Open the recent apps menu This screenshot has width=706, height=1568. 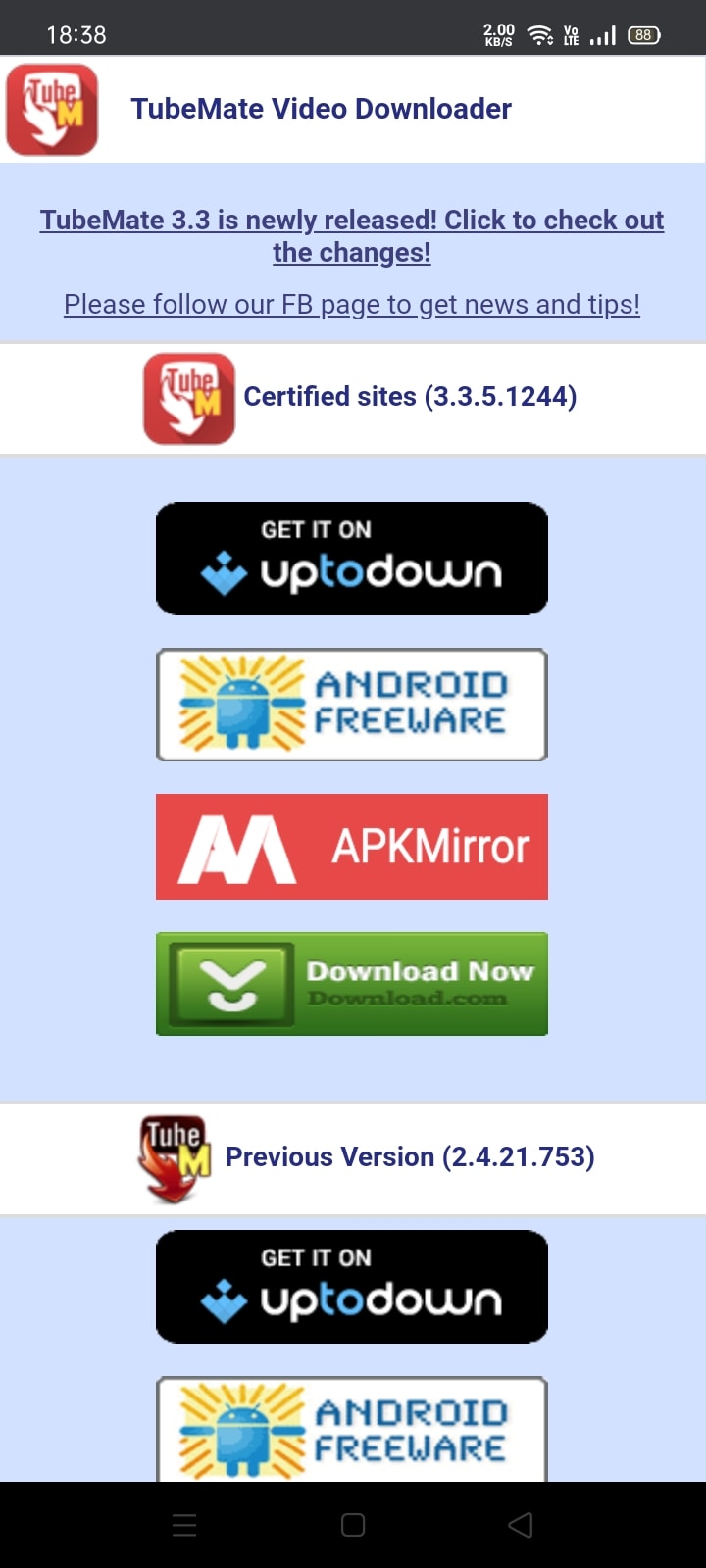pyautogui.click(x=184, y=1525)
